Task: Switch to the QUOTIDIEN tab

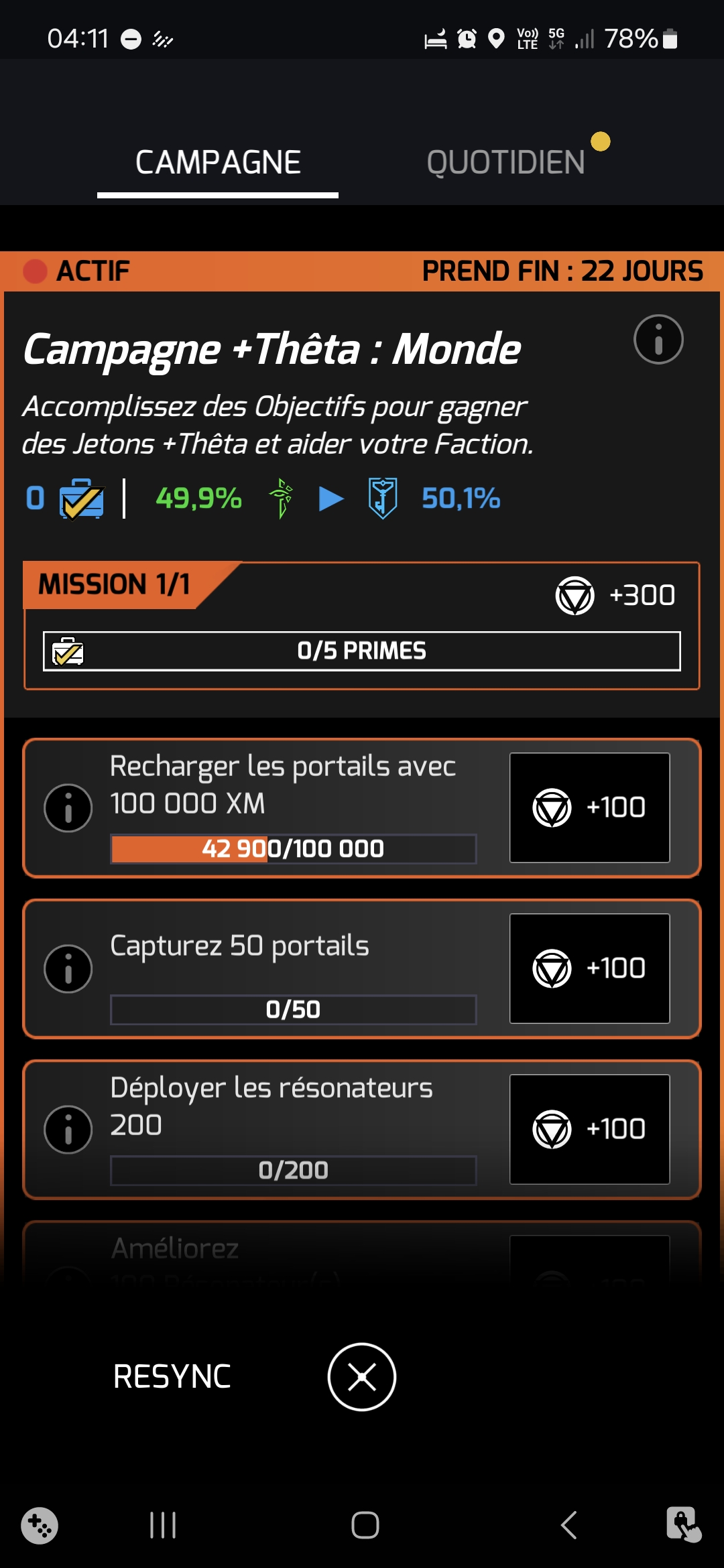Action: (x=505, y=163)
